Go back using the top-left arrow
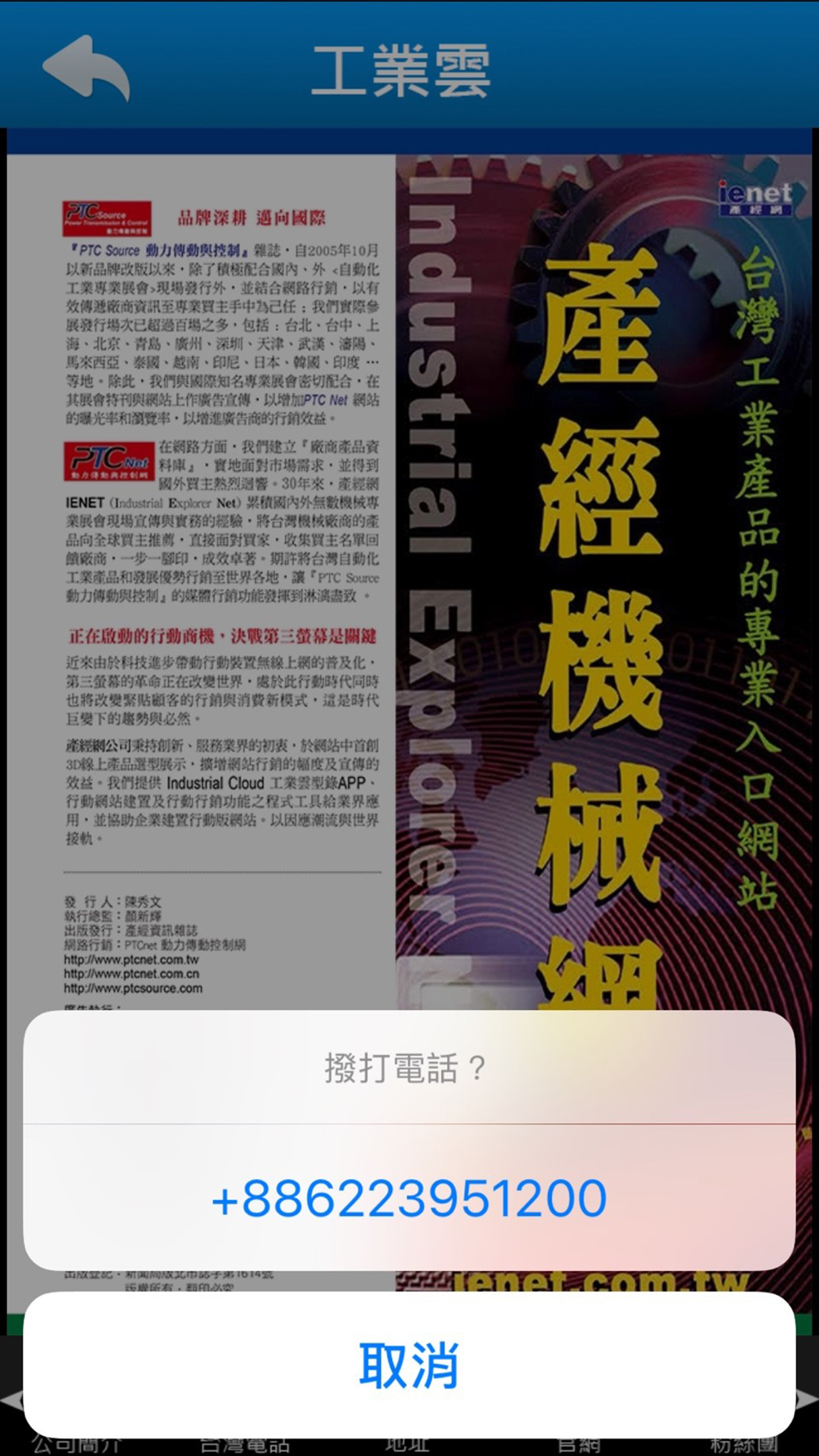The width and height of the screenshot is (819, 1456). click(x=86, y=68)
